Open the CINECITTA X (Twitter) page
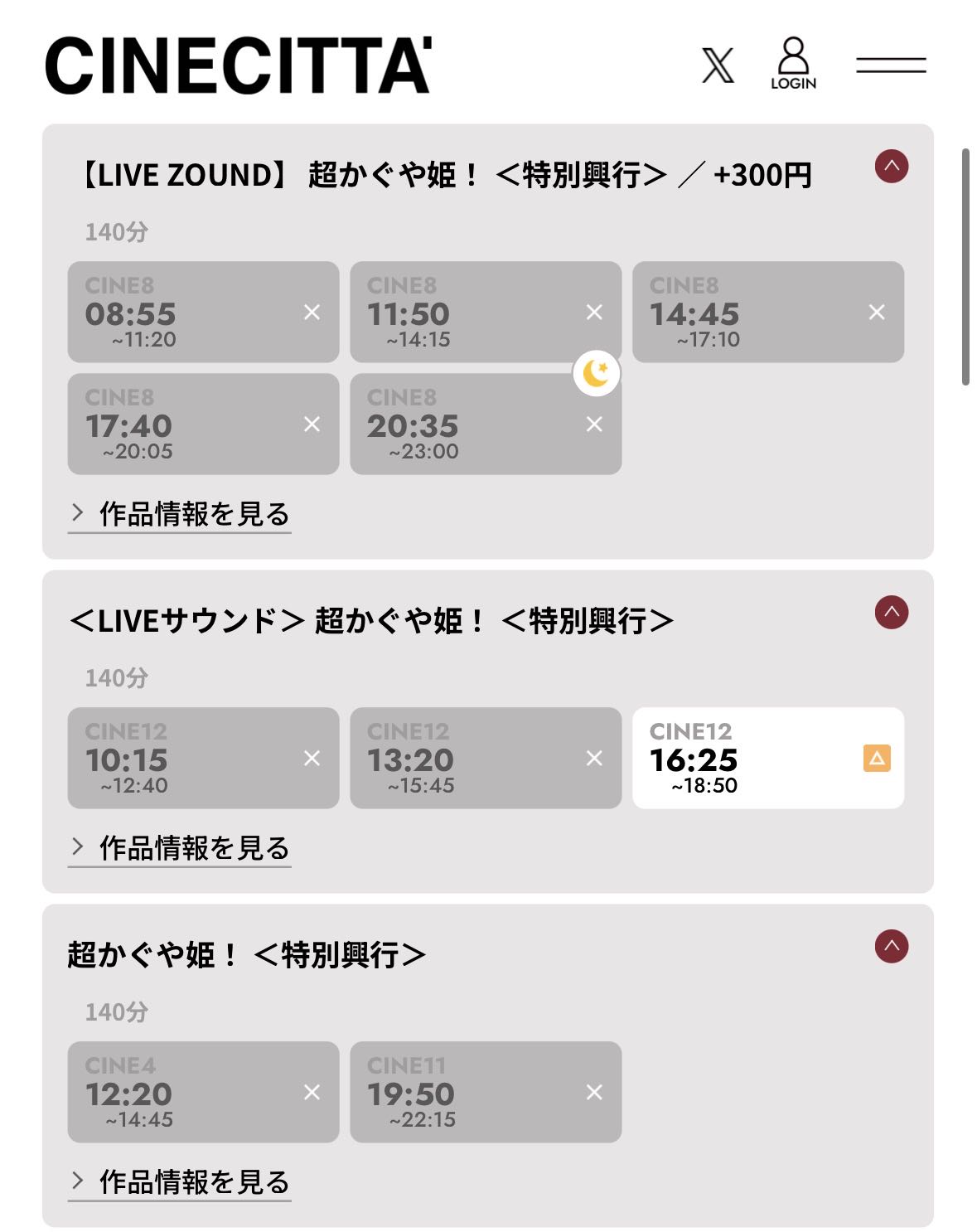The image size is (977, 1232). (718, 65)
